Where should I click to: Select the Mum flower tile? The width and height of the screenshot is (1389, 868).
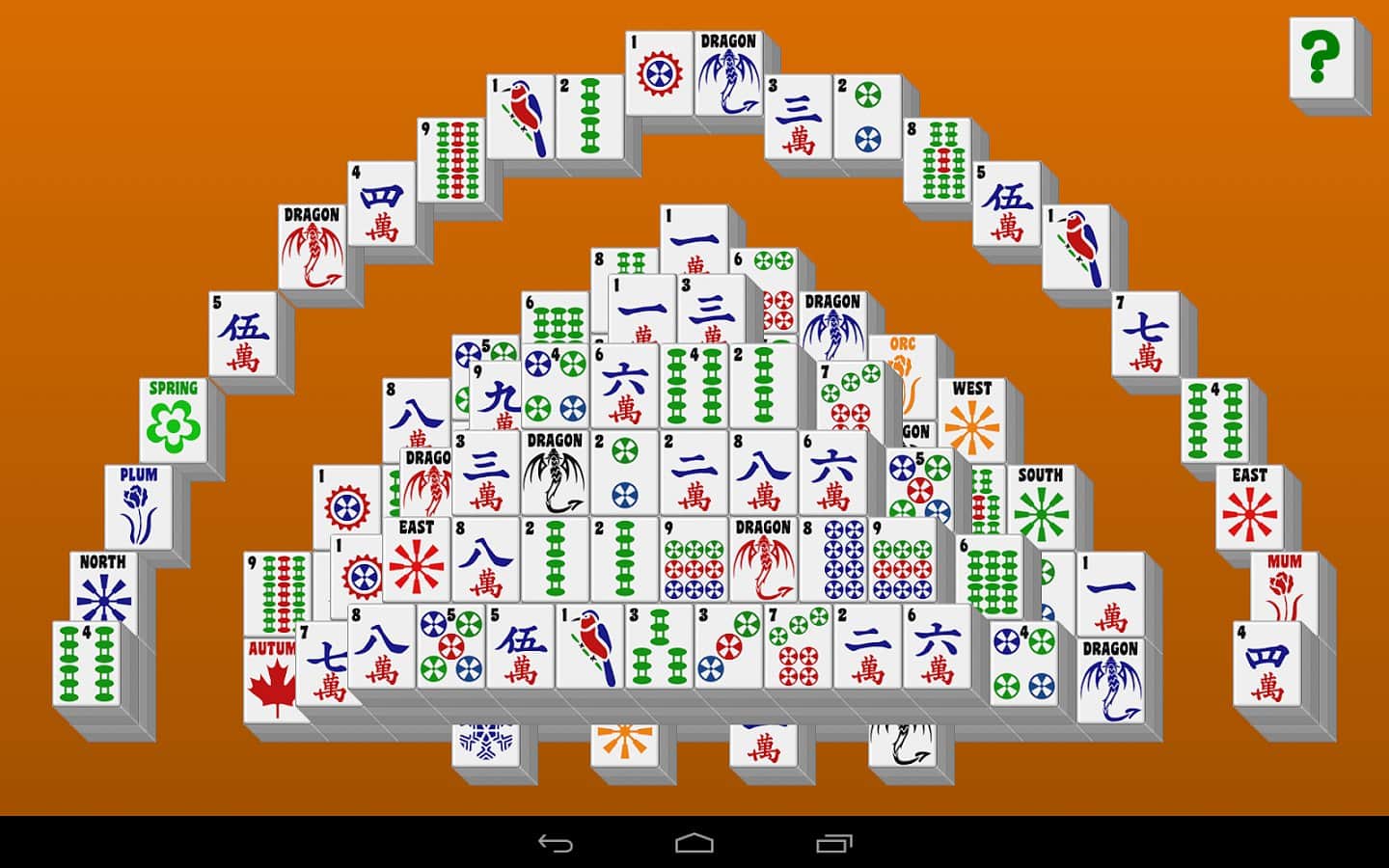[x=1284, y=586]
